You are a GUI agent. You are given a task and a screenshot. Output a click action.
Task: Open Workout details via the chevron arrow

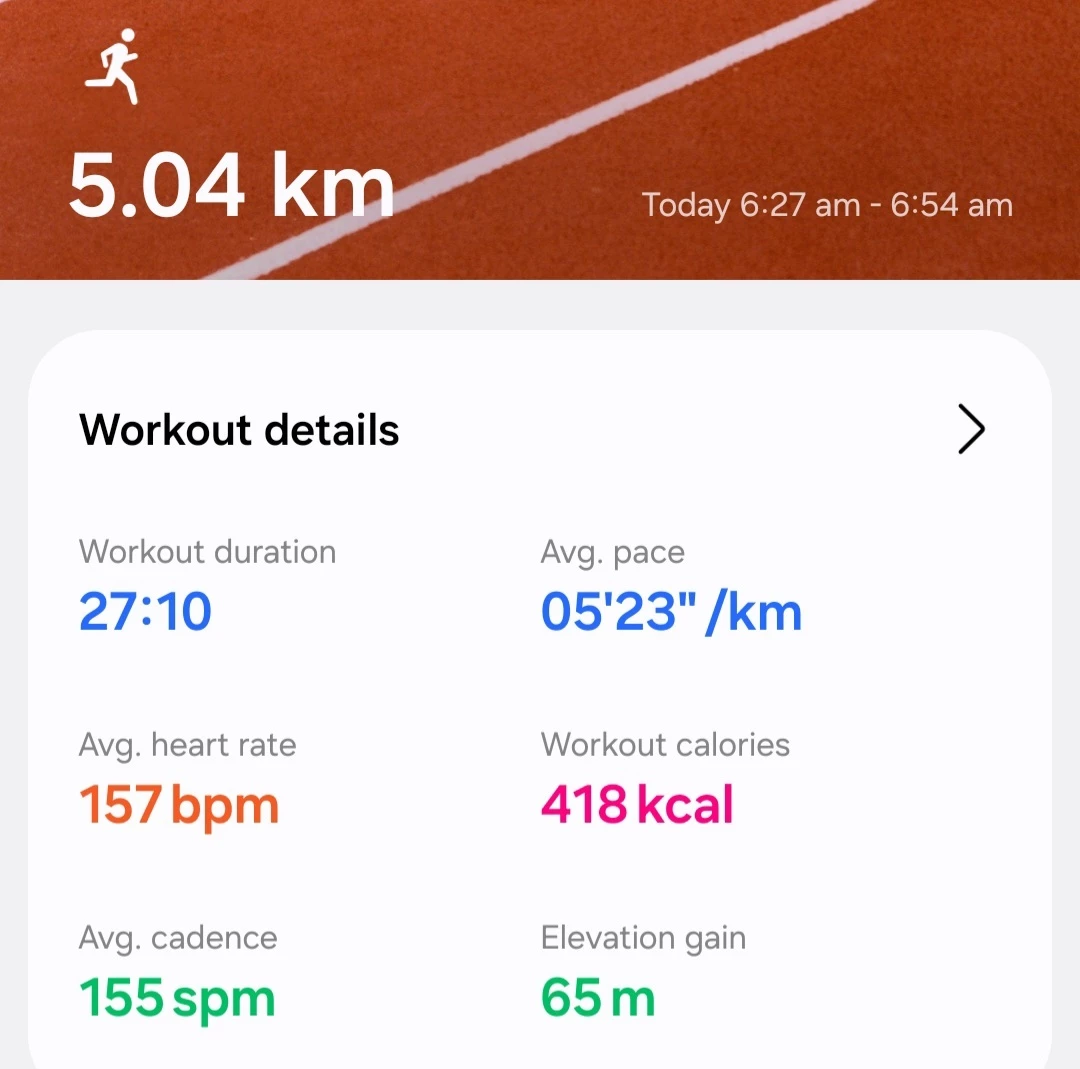pos(971,431)
